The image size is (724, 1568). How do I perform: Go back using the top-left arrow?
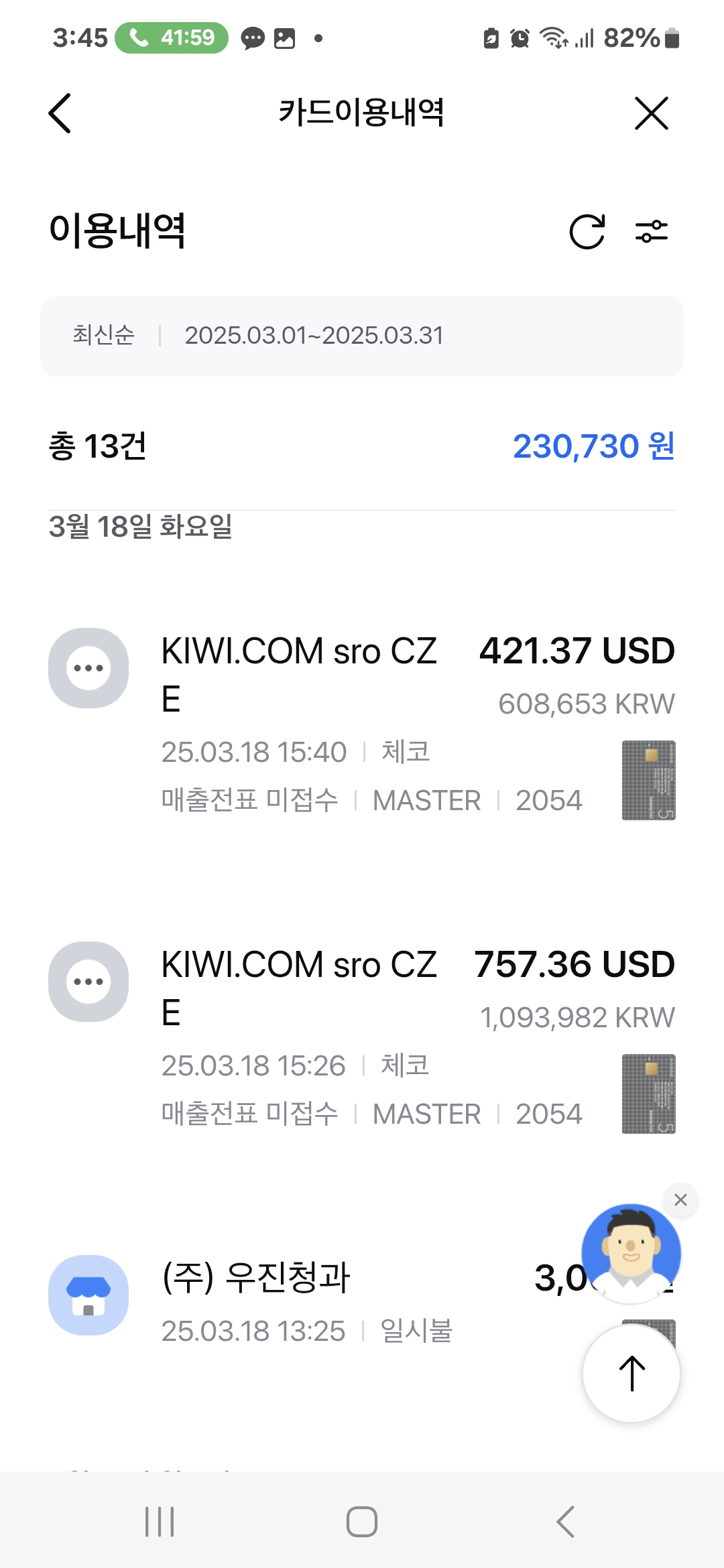(60, 113)
